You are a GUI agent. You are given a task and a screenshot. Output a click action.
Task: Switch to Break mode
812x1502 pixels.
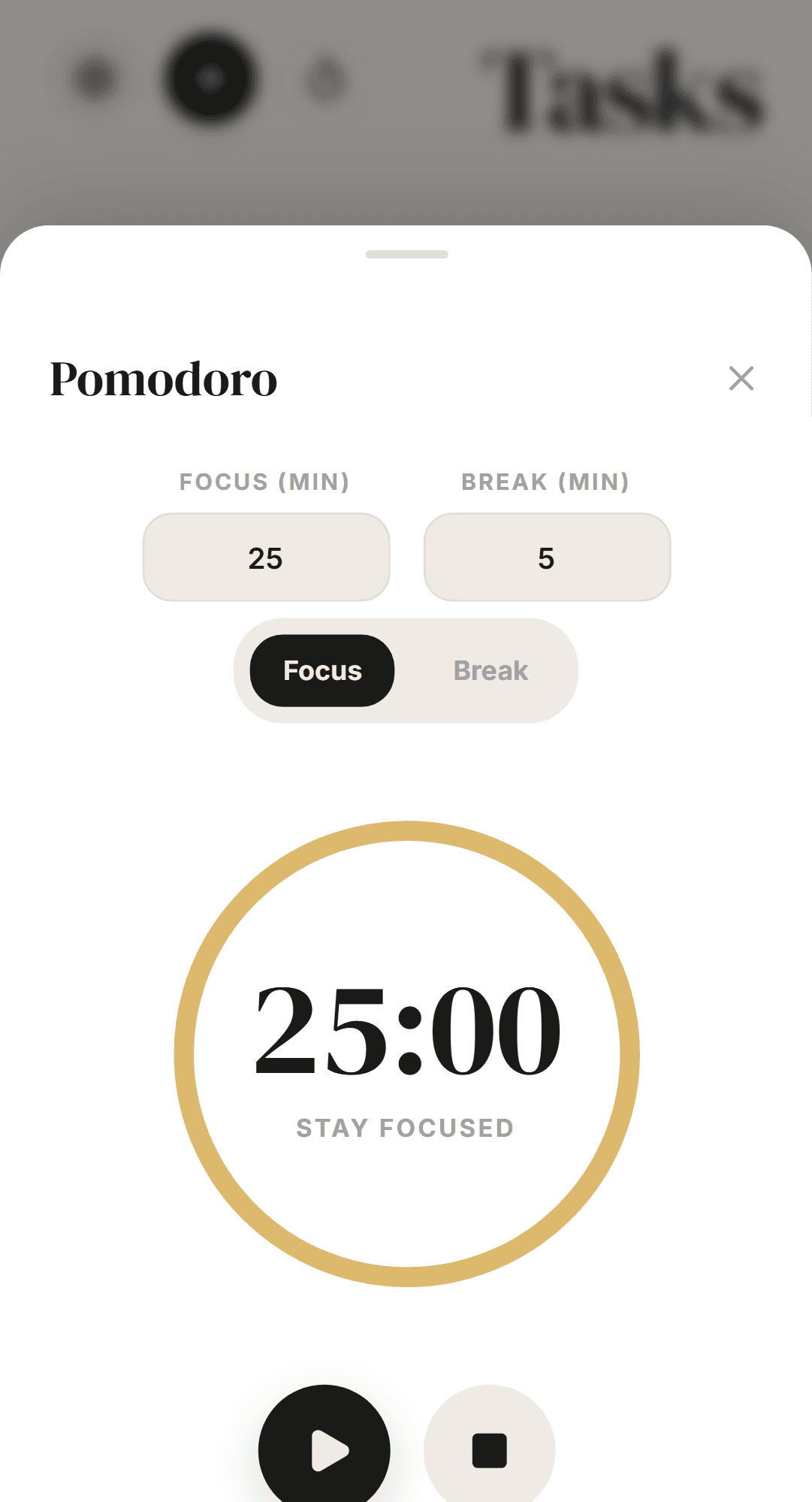(491, 670)
